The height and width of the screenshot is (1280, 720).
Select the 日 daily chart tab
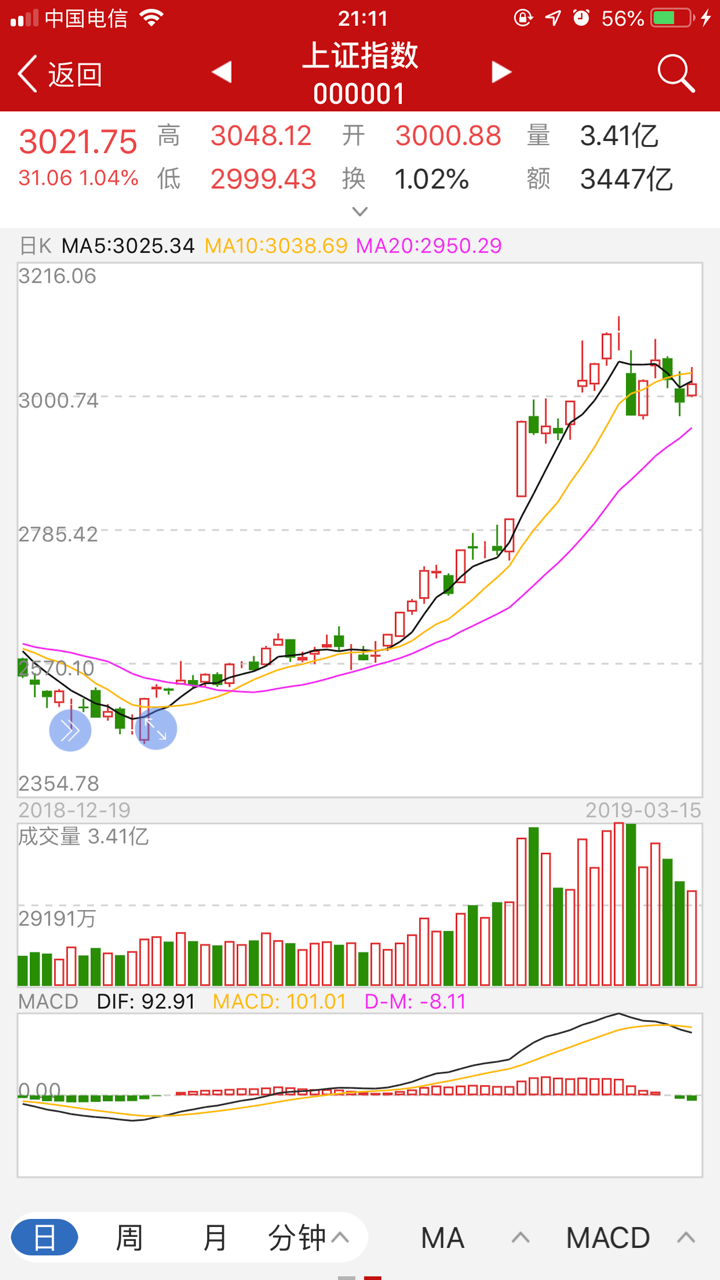pyautogui.click(x=45, y=1238)
